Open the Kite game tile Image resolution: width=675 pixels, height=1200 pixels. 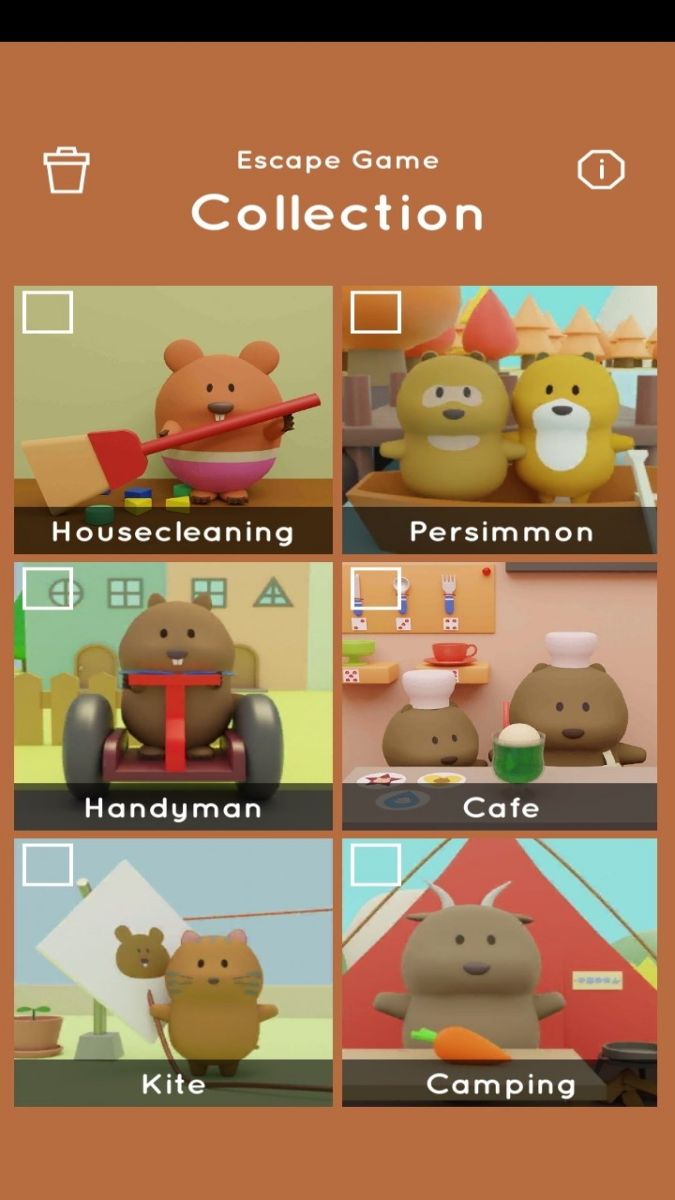pos(173,972)
